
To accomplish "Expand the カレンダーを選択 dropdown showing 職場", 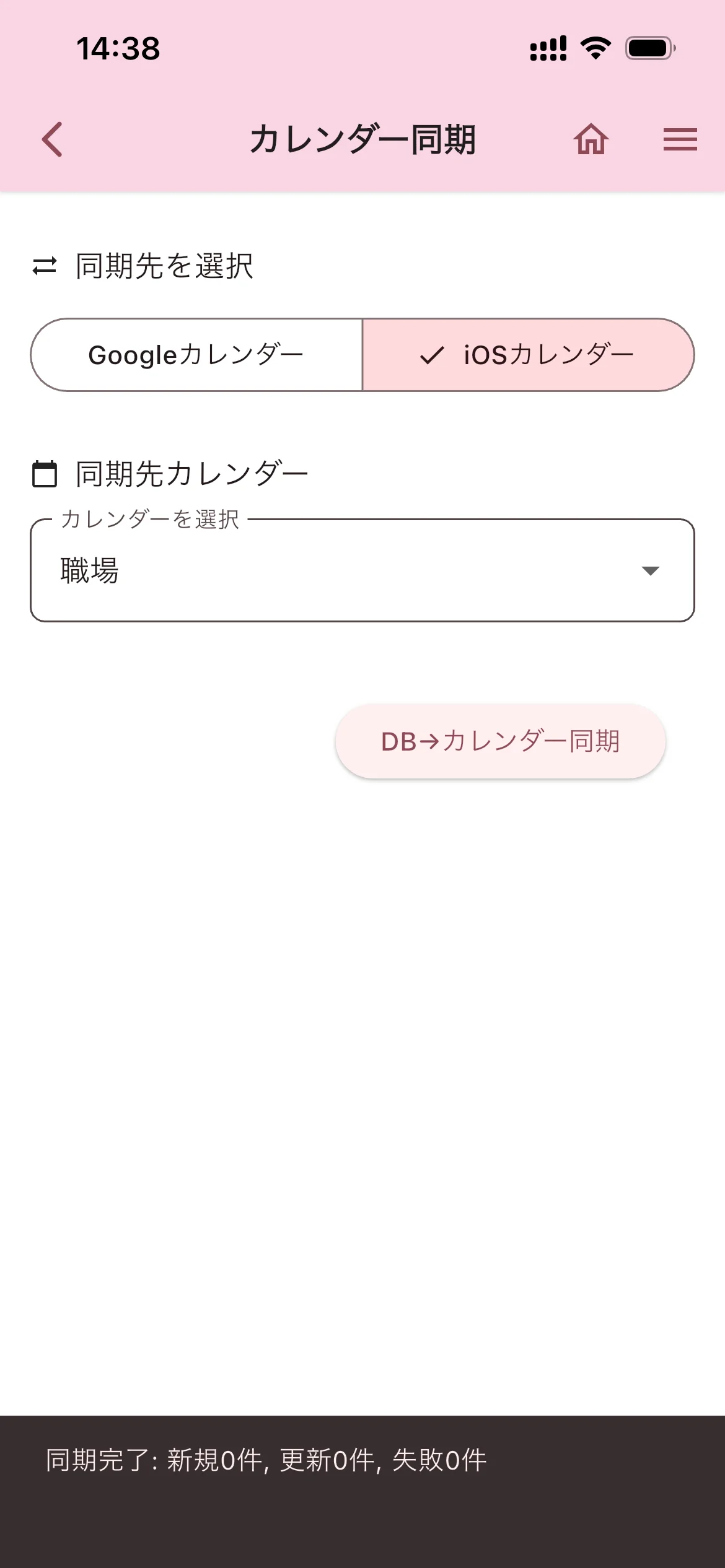I will (362, 570).
